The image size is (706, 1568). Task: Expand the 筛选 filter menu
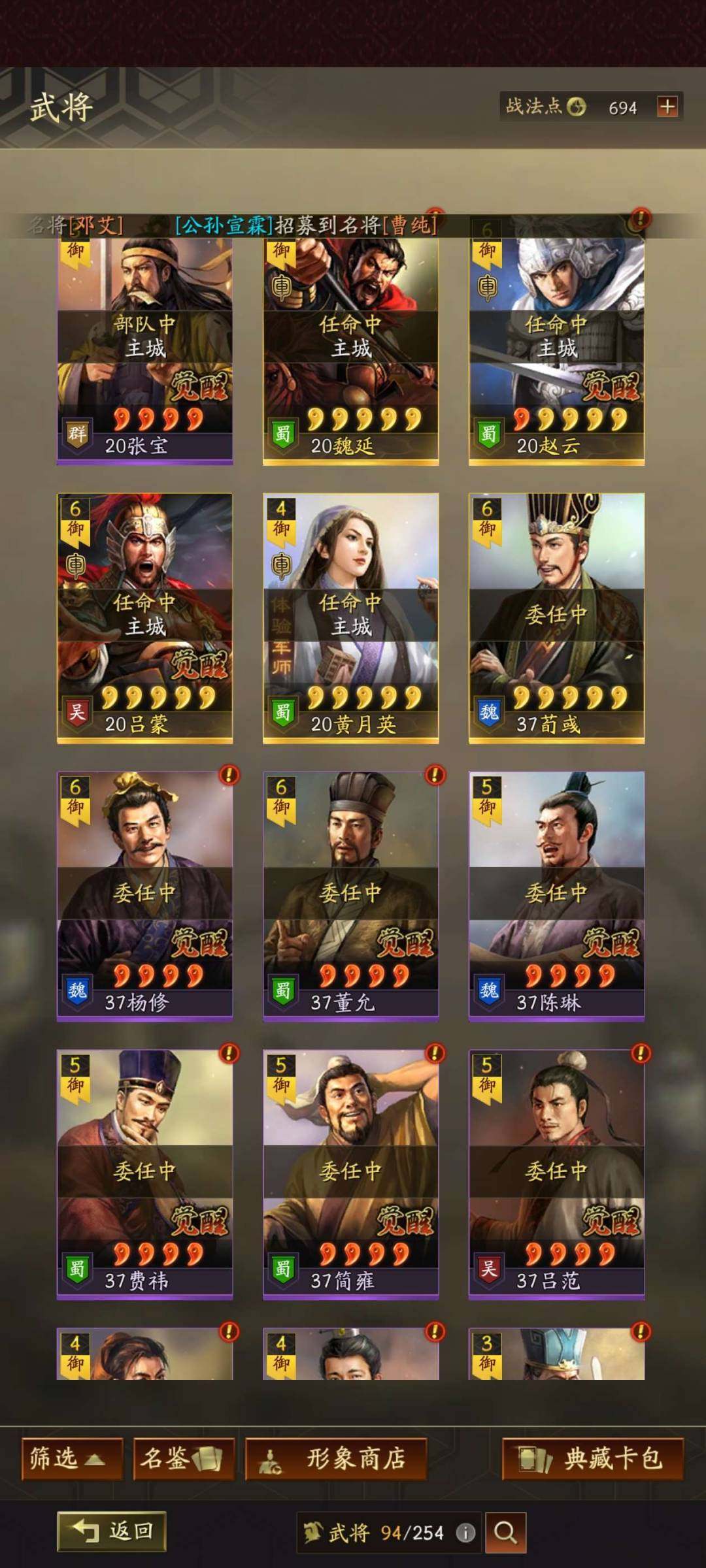click(72, 1458)
